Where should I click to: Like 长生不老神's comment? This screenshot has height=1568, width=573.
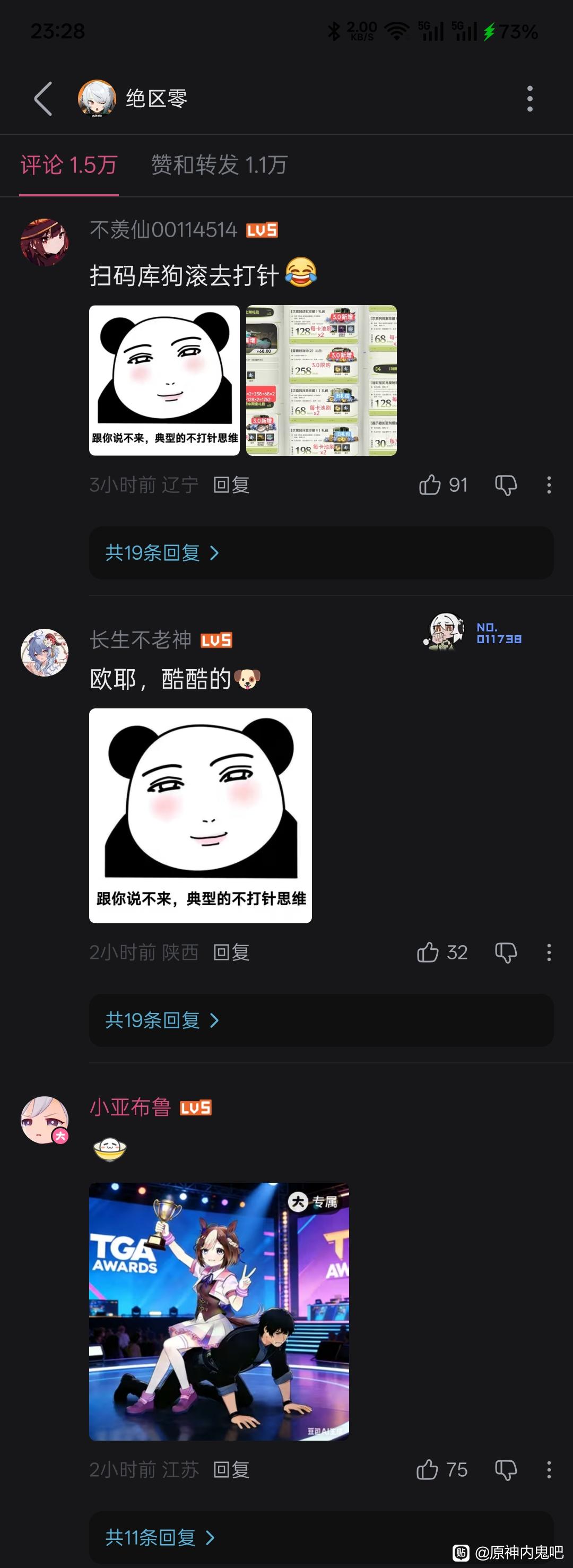click(x=428, y=952)
